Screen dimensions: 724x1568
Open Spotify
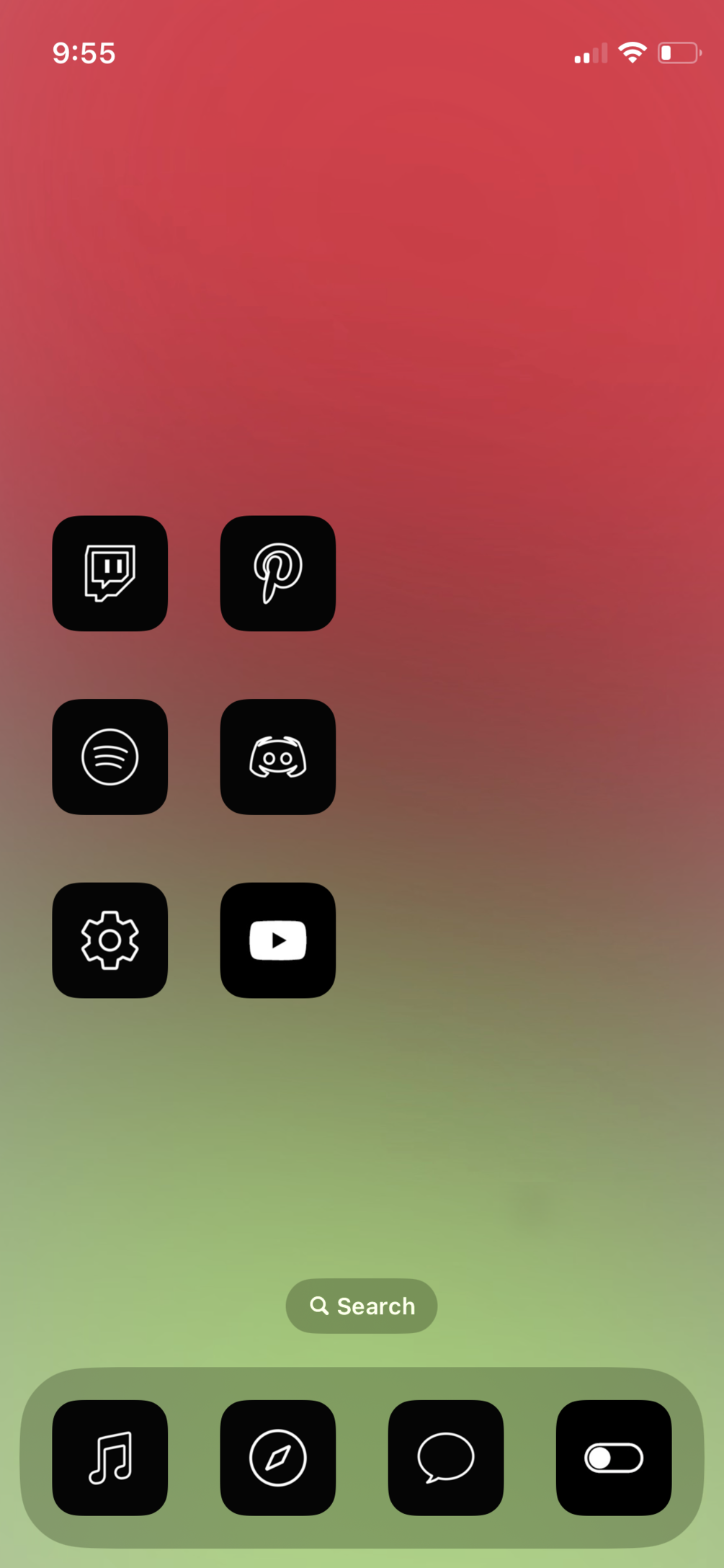pyautogui.click(x=110, y=757)
